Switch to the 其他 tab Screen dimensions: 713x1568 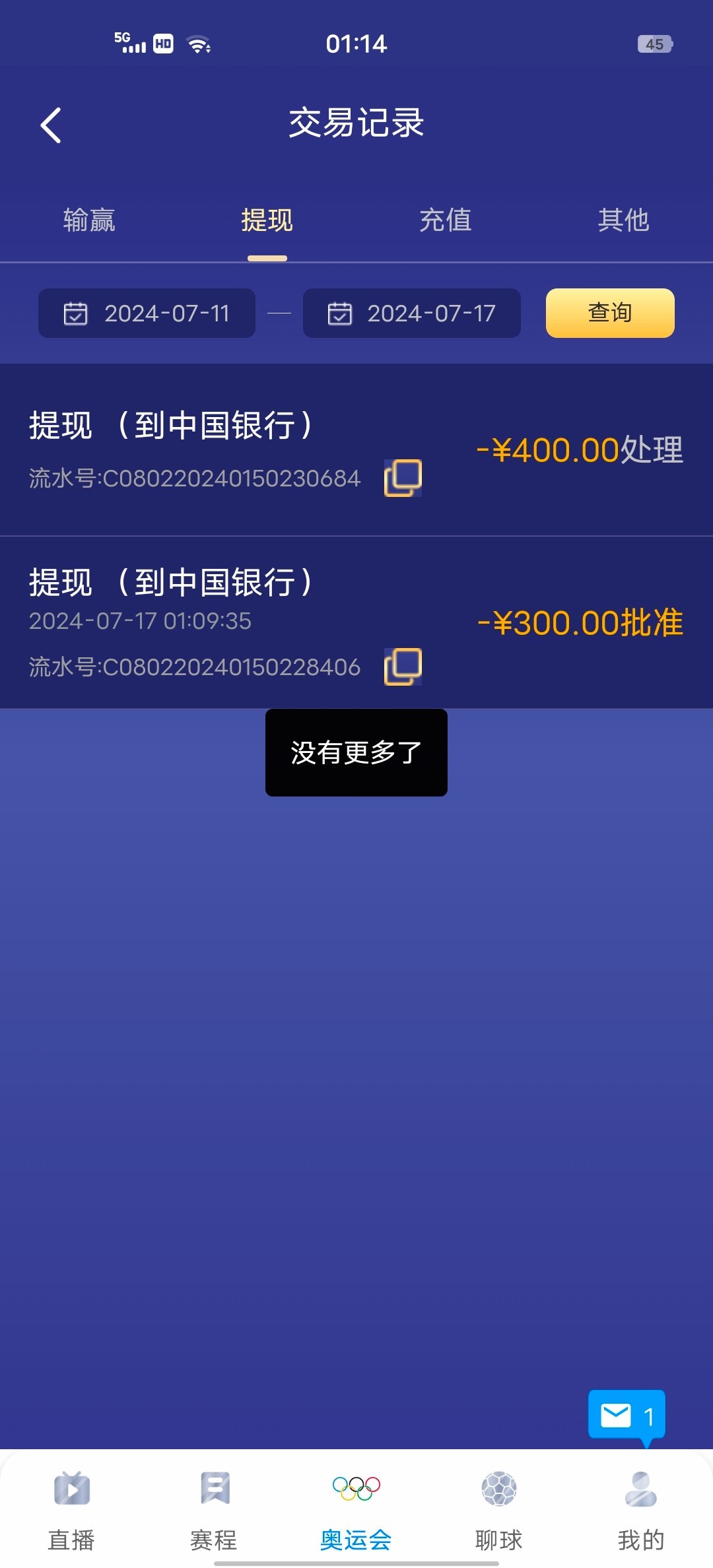click(623, 220)
